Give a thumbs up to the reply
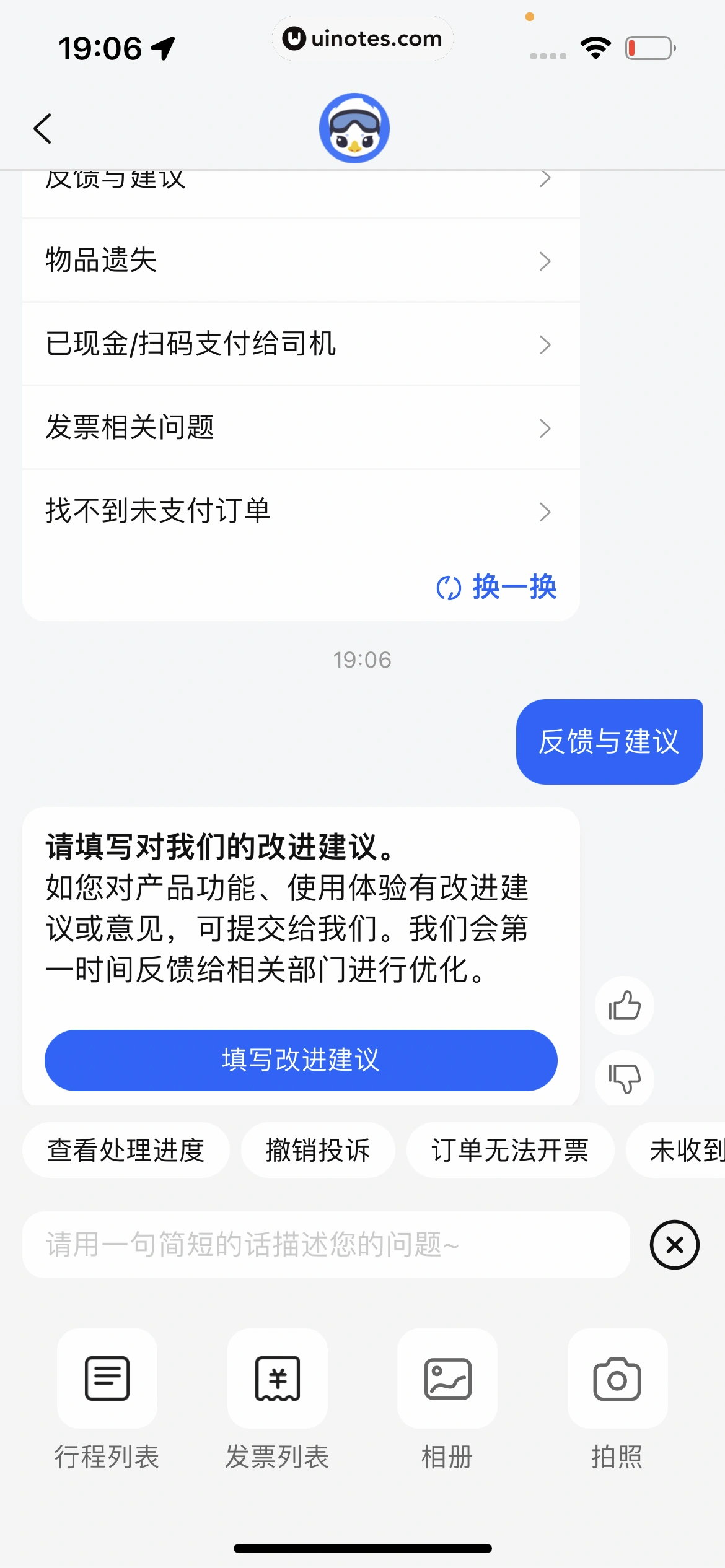Image resolution: width=725 pixels, height=1568 pixels. [624, 1006]
